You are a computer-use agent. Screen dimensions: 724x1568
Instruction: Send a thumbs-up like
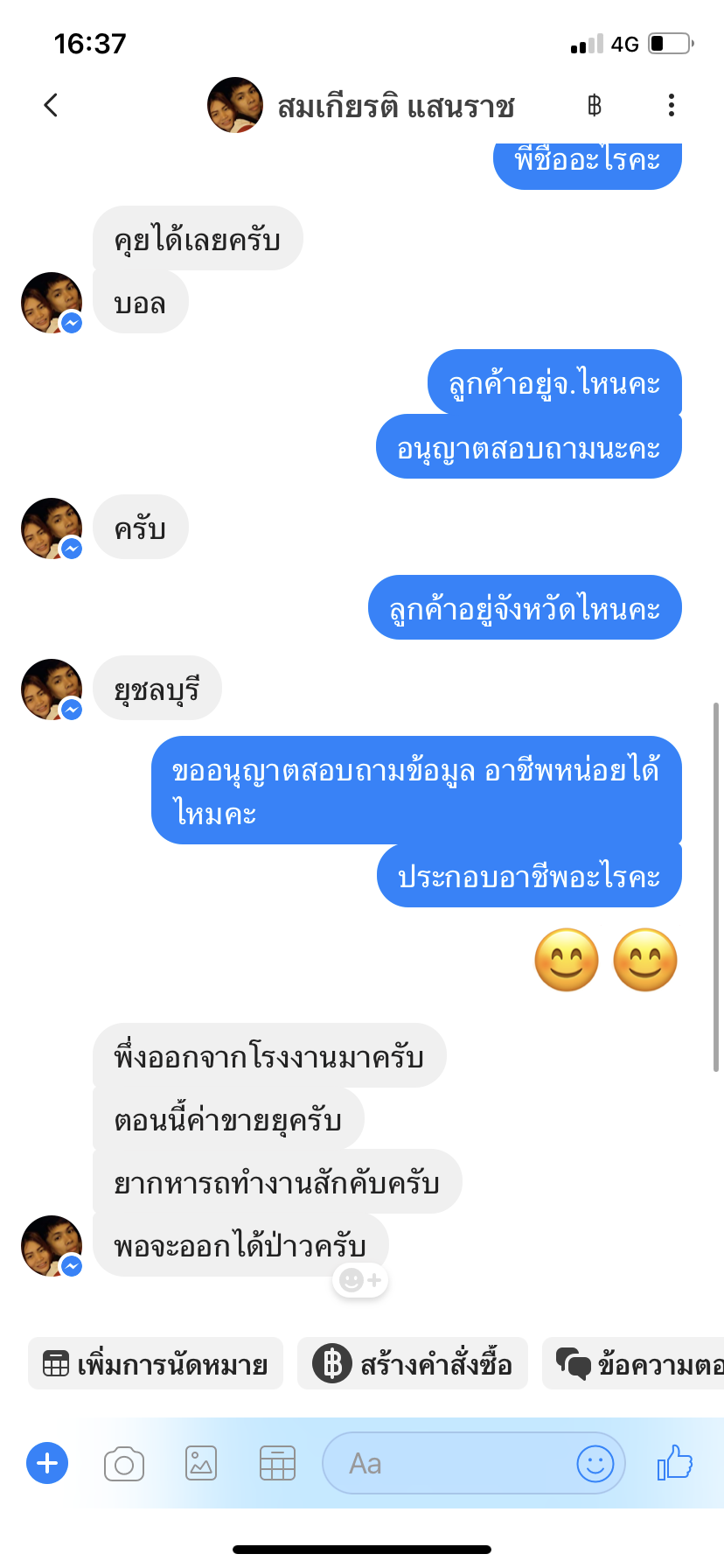(x=675, y=1462)
